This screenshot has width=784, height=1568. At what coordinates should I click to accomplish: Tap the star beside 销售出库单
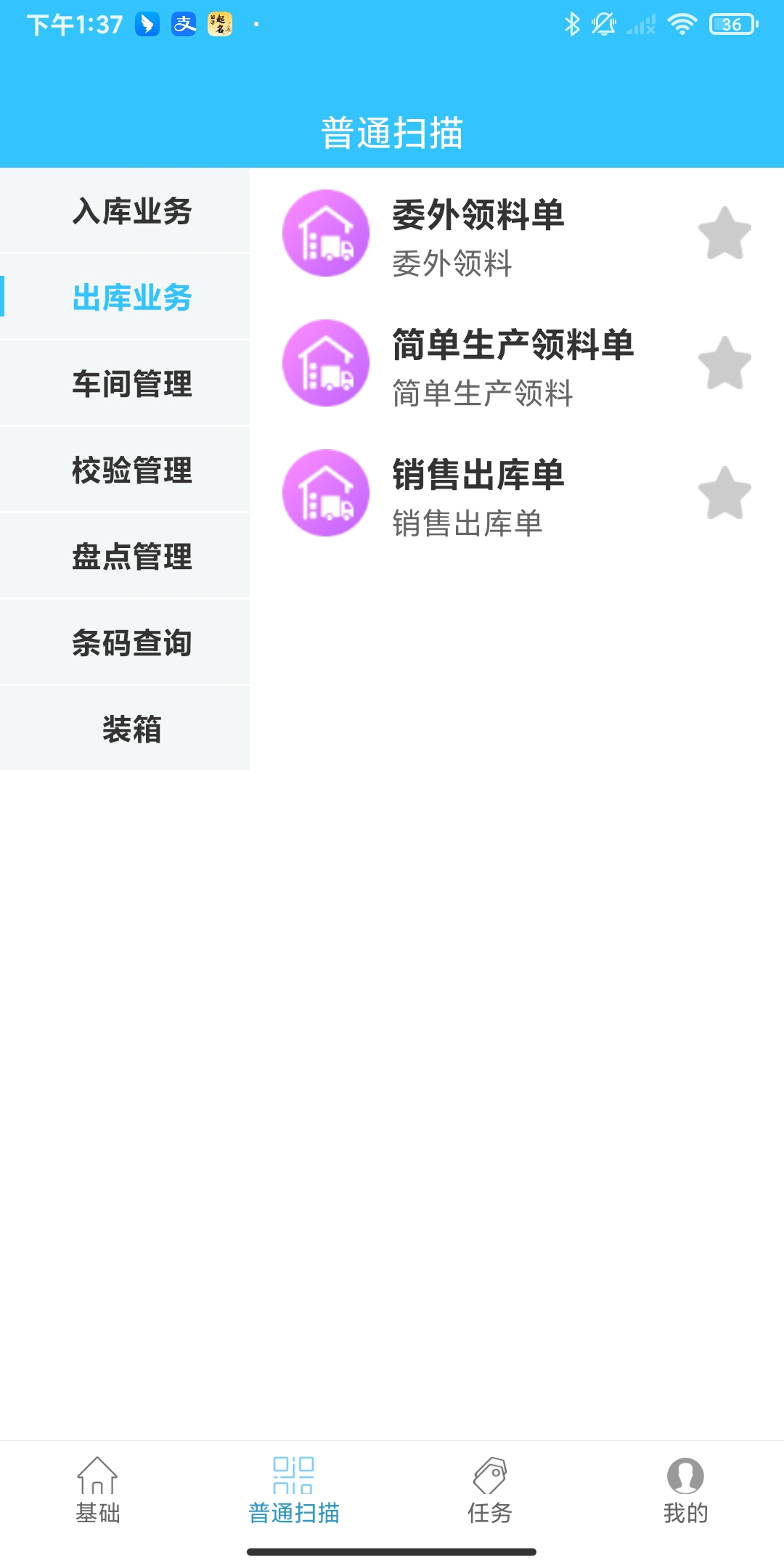[x=724, y=494]
